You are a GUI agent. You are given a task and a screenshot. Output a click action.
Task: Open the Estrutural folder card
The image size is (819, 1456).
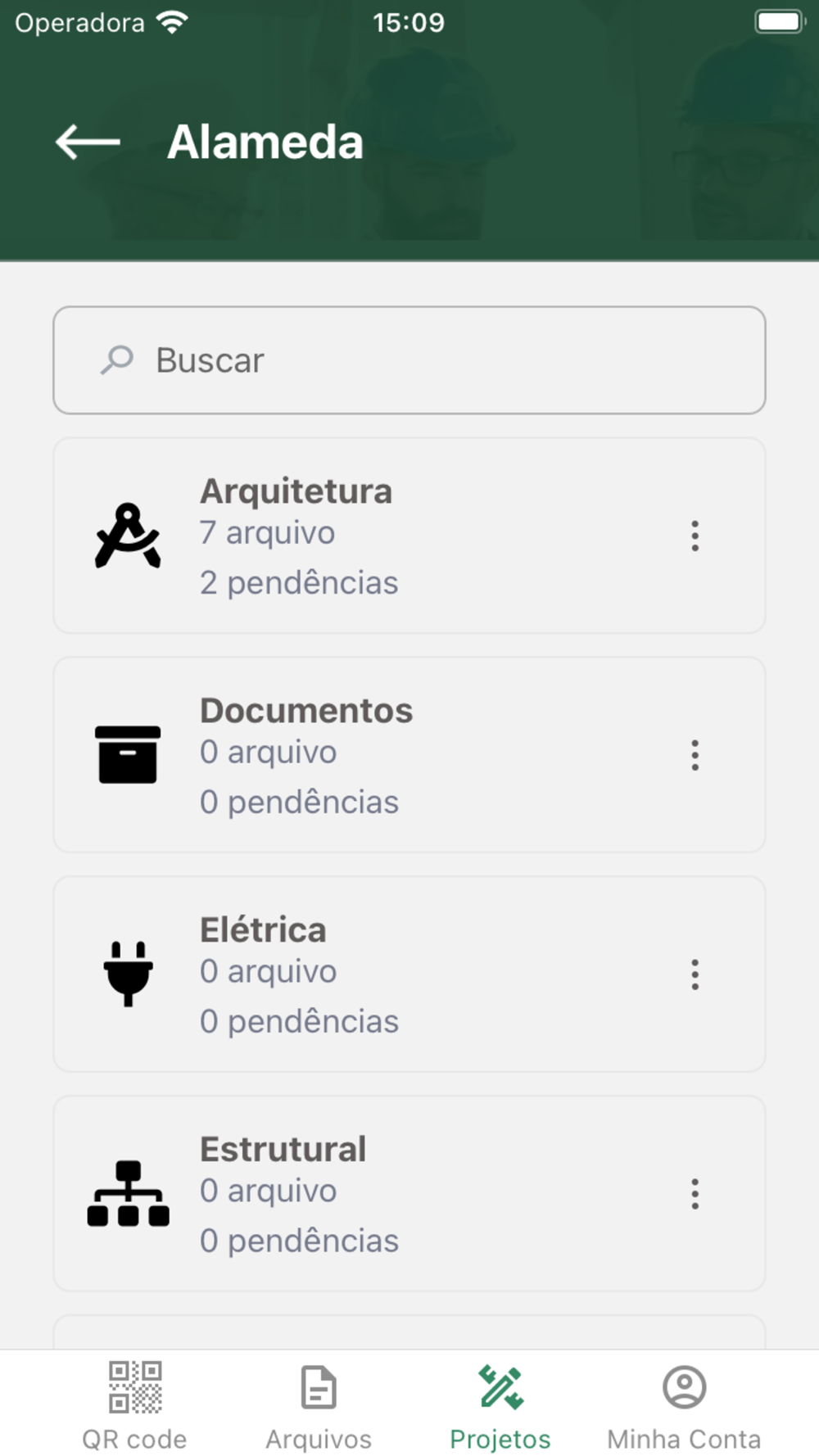coord(369,1194)
